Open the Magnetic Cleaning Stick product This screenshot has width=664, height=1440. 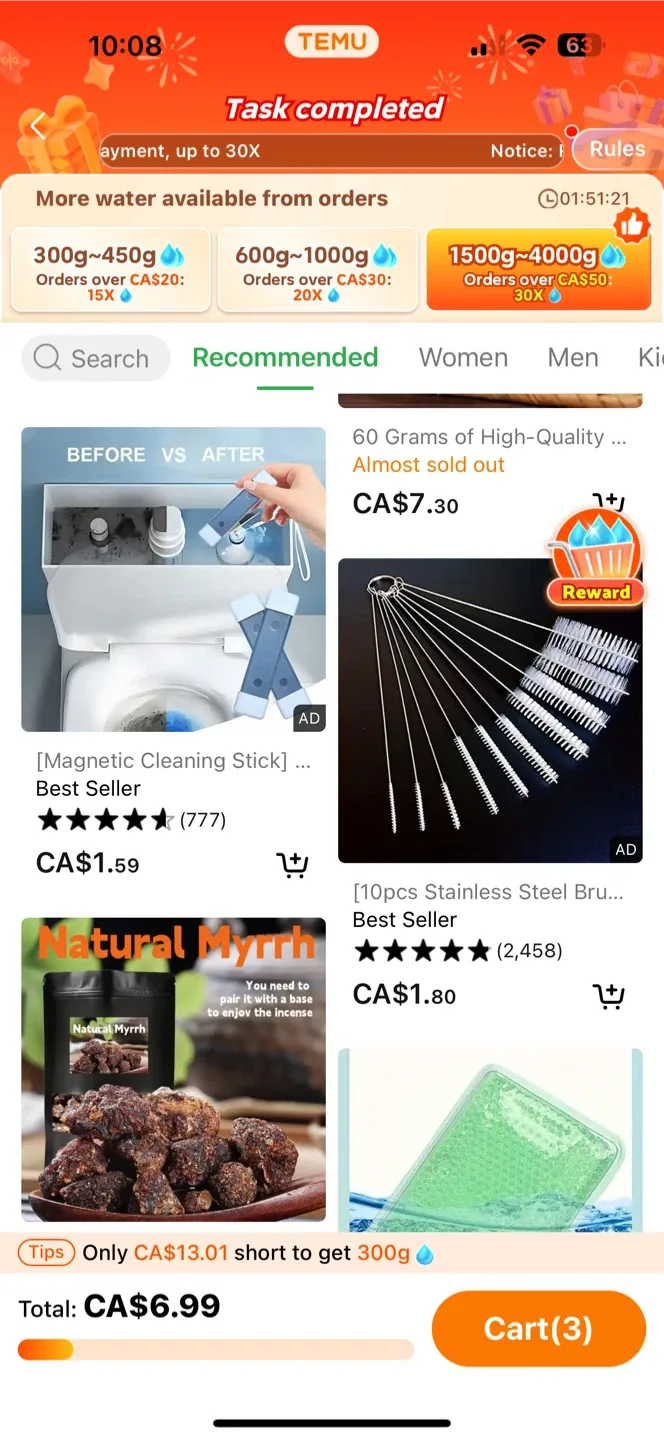tap(173, 580)
